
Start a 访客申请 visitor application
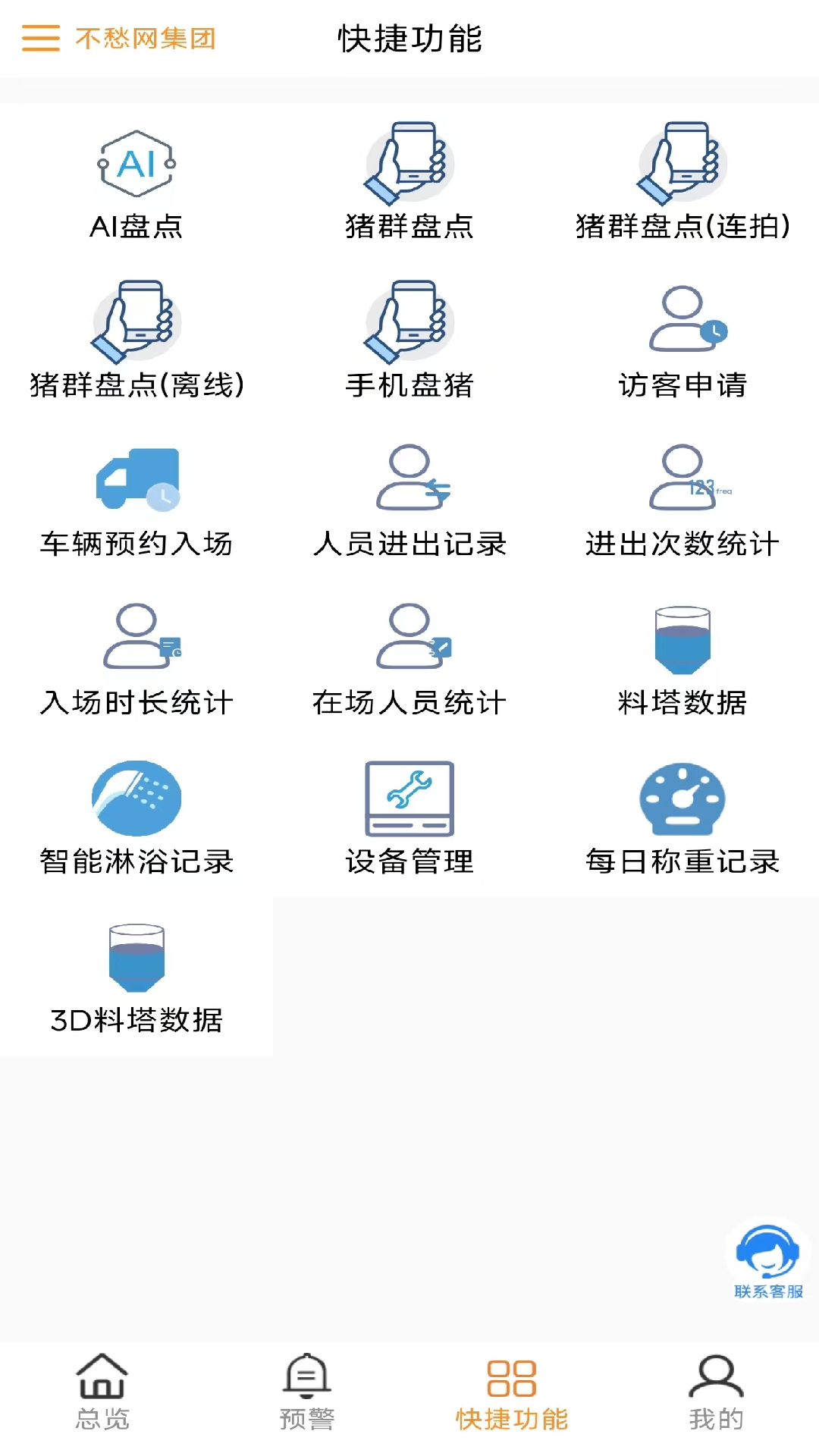click(x=682, y=341)
